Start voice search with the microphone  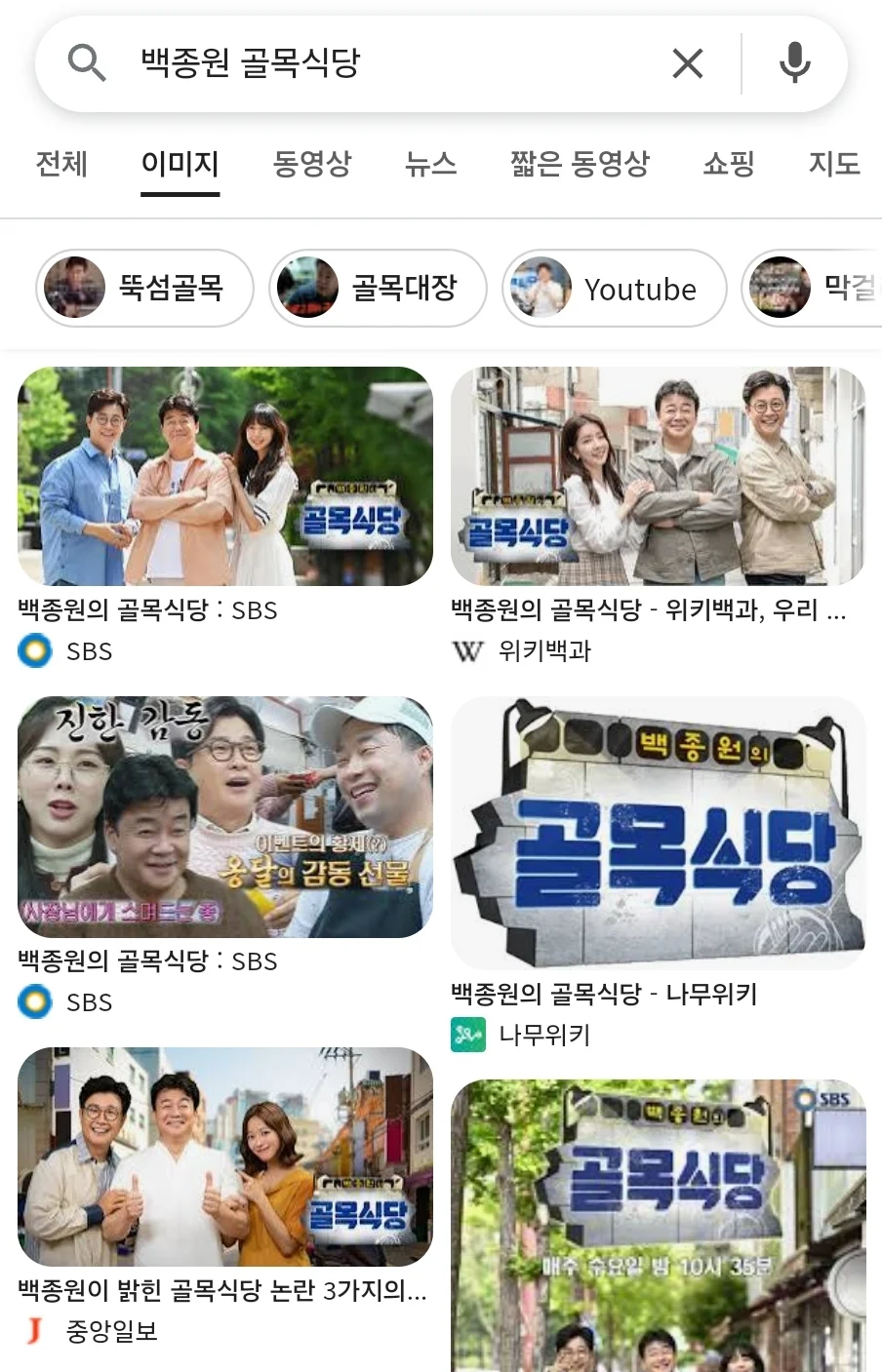pos(795,64)
